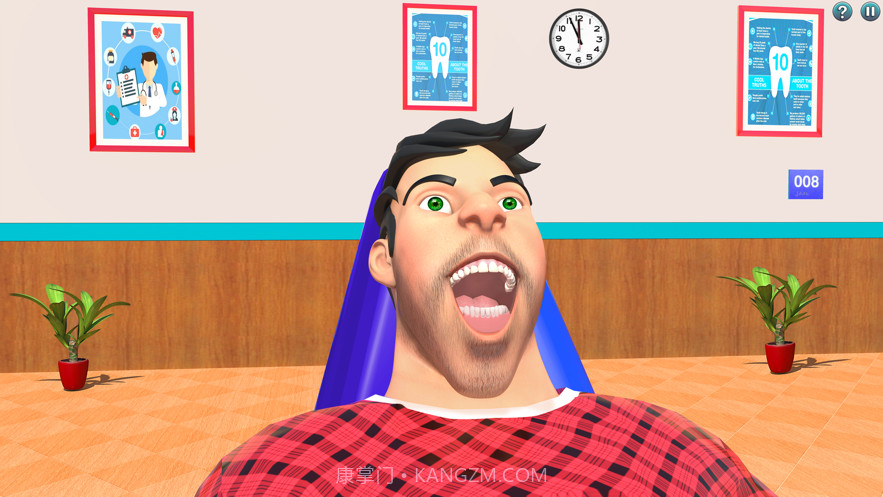Screen dimensions: 883x497
Task: Pause the game
Action: 869,12
